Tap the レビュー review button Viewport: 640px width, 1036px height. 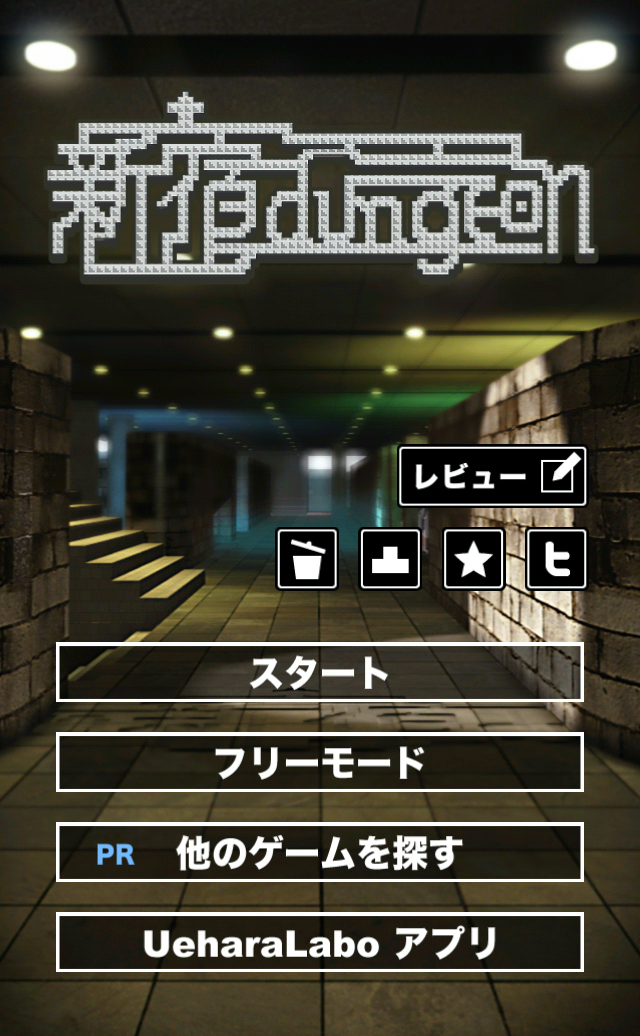(x=492, y=476)
